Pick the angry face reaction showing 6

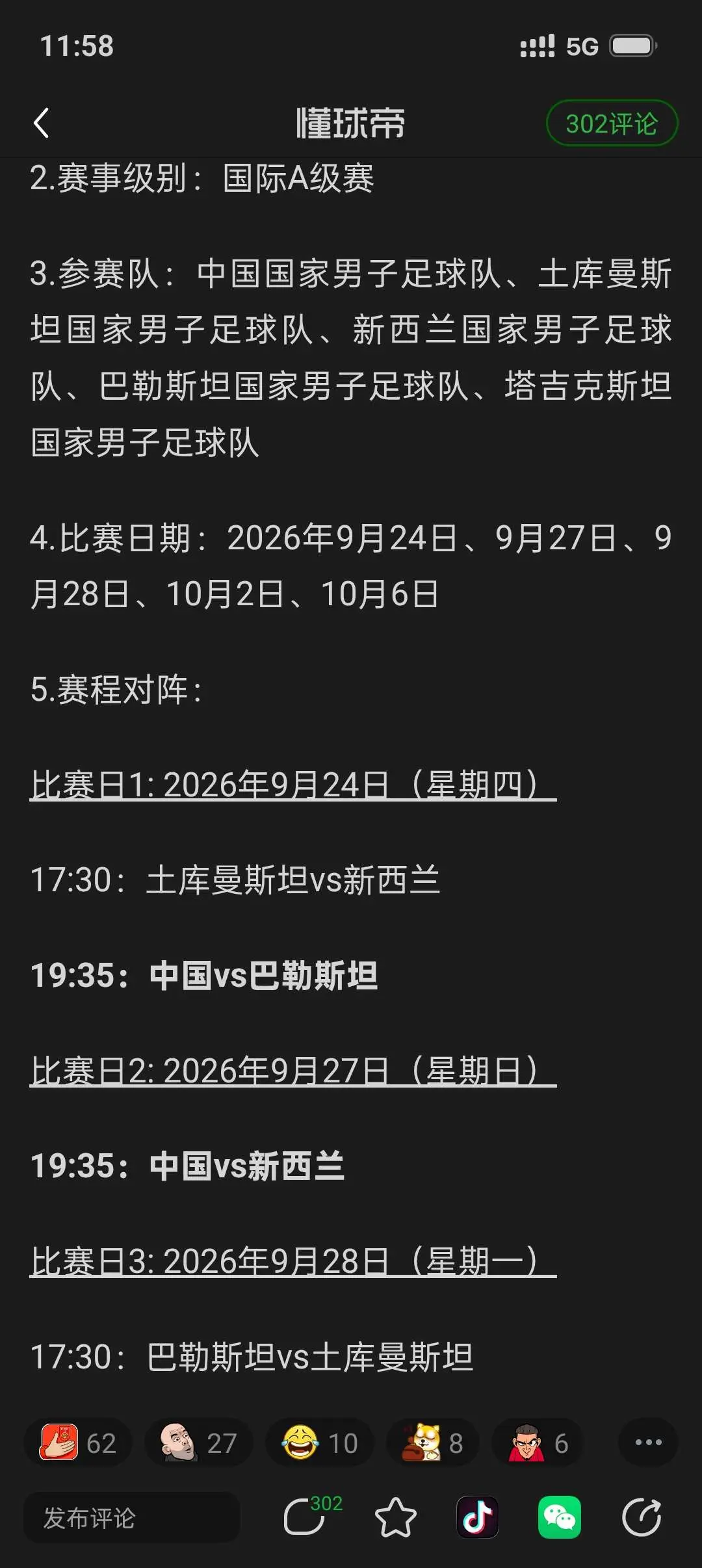click(x=538, y=1443)
